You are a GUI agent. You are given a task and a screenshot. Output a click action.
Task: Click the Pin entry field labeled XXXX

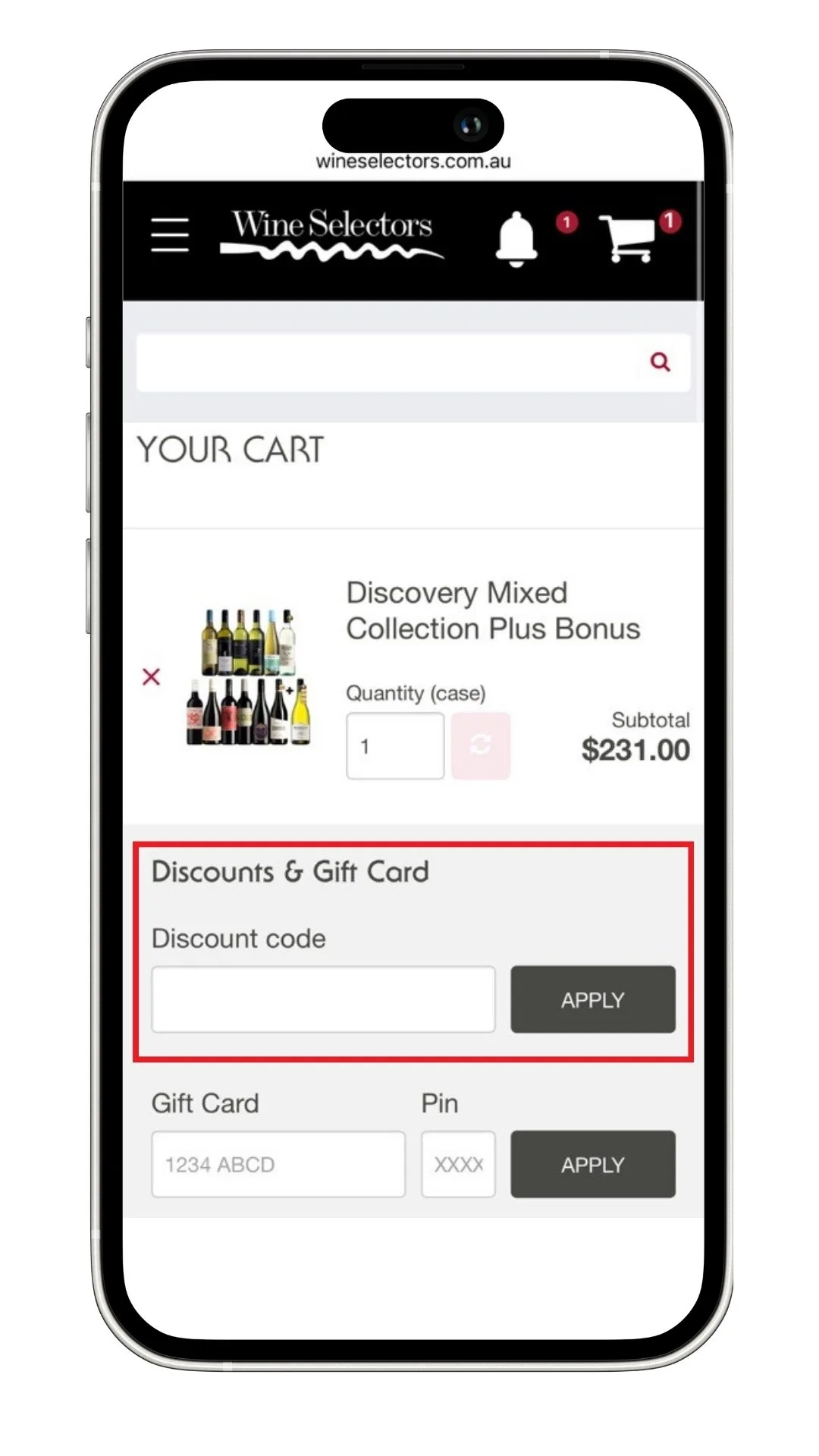point(458,1164)
